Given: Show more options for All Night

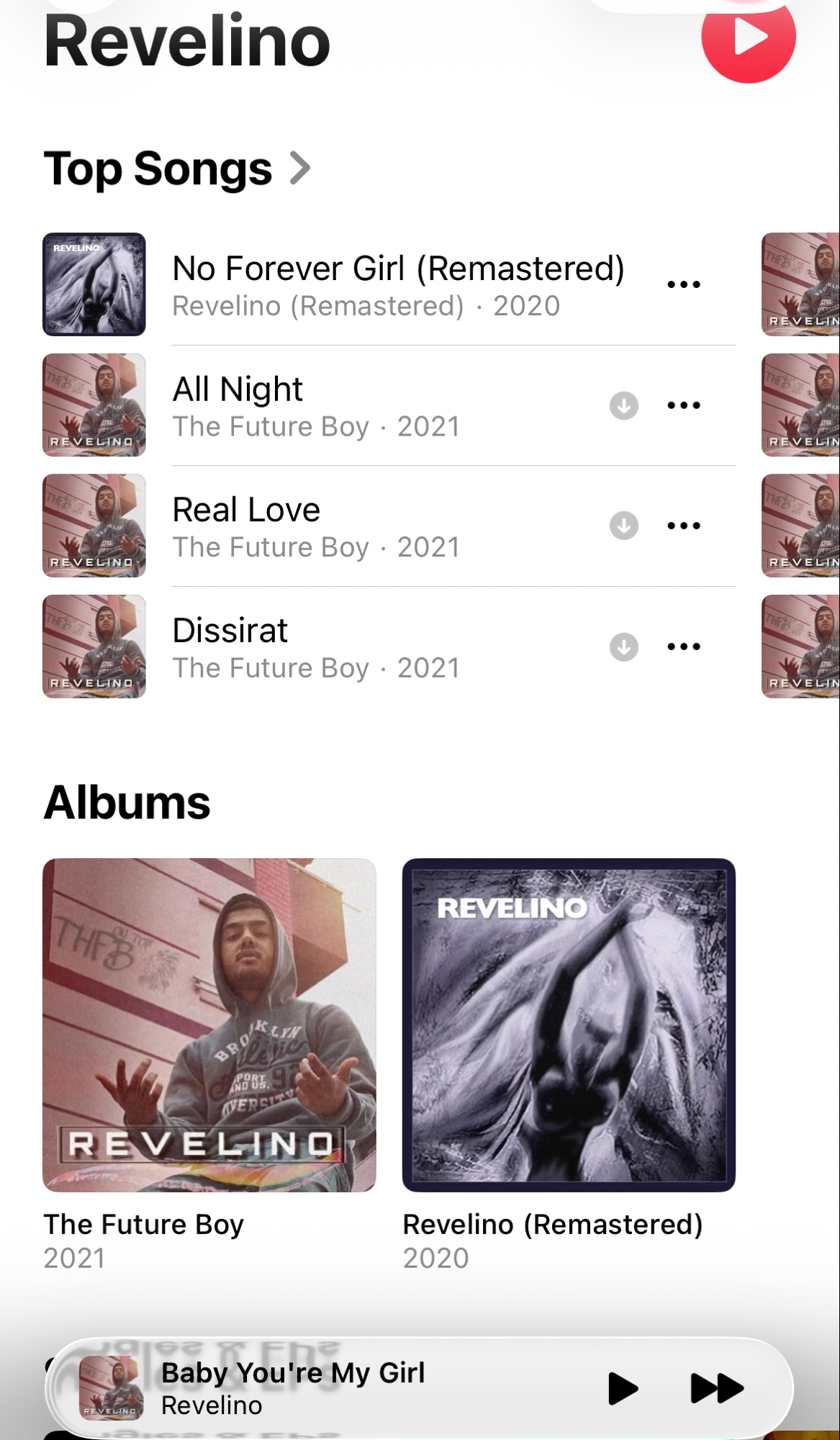Looking at the screenshot, I should click(x=683, y=406).
